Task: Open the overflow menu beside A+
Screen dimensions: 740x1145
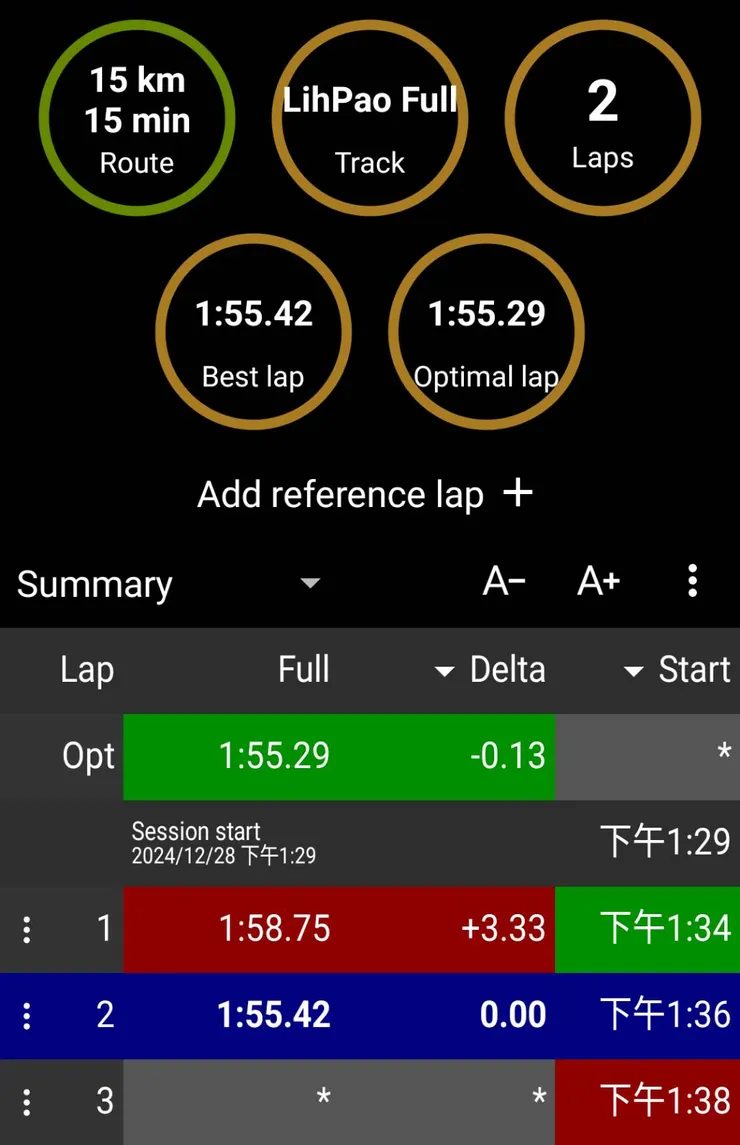Action: point(692,581)
